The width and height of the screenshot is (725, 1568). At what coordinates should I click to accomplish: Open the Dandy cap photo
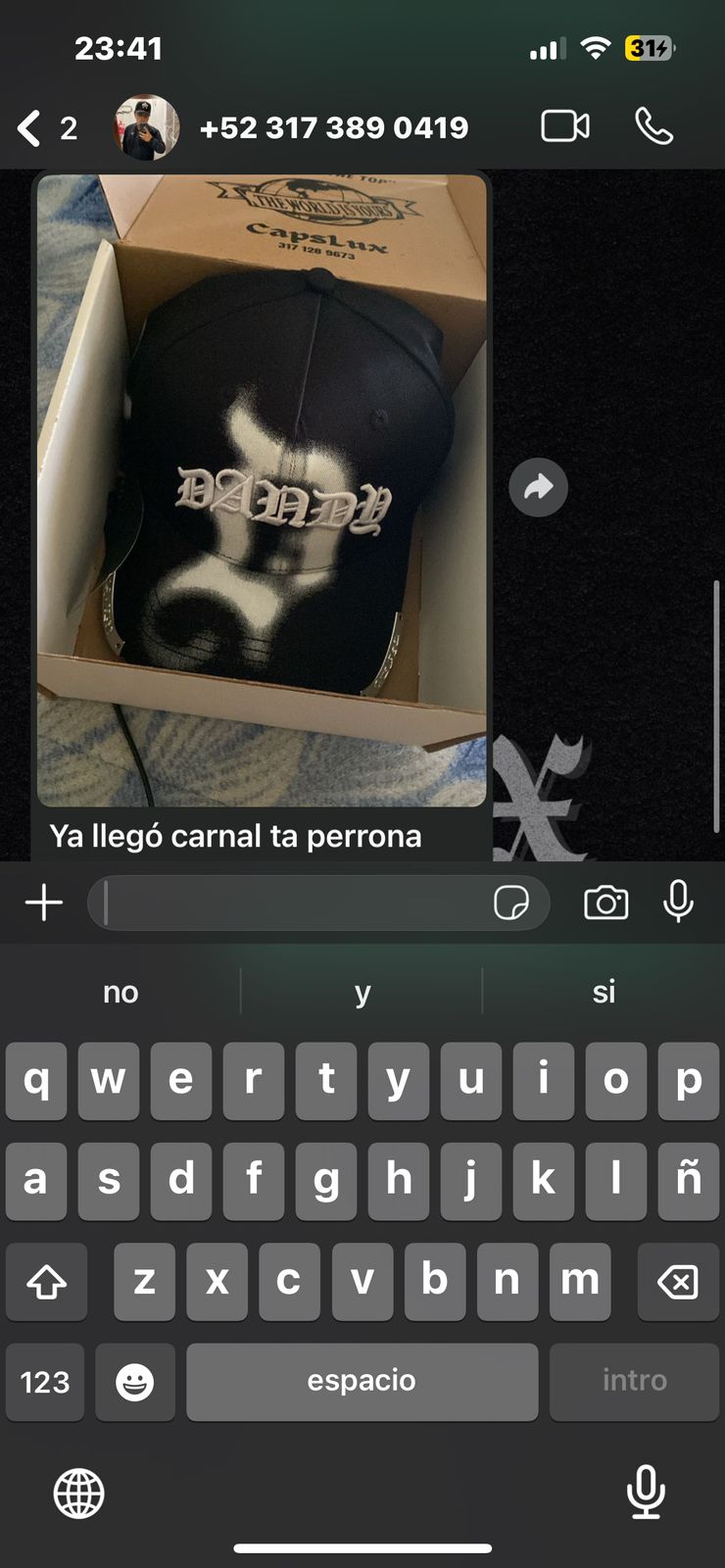point(262,490)
